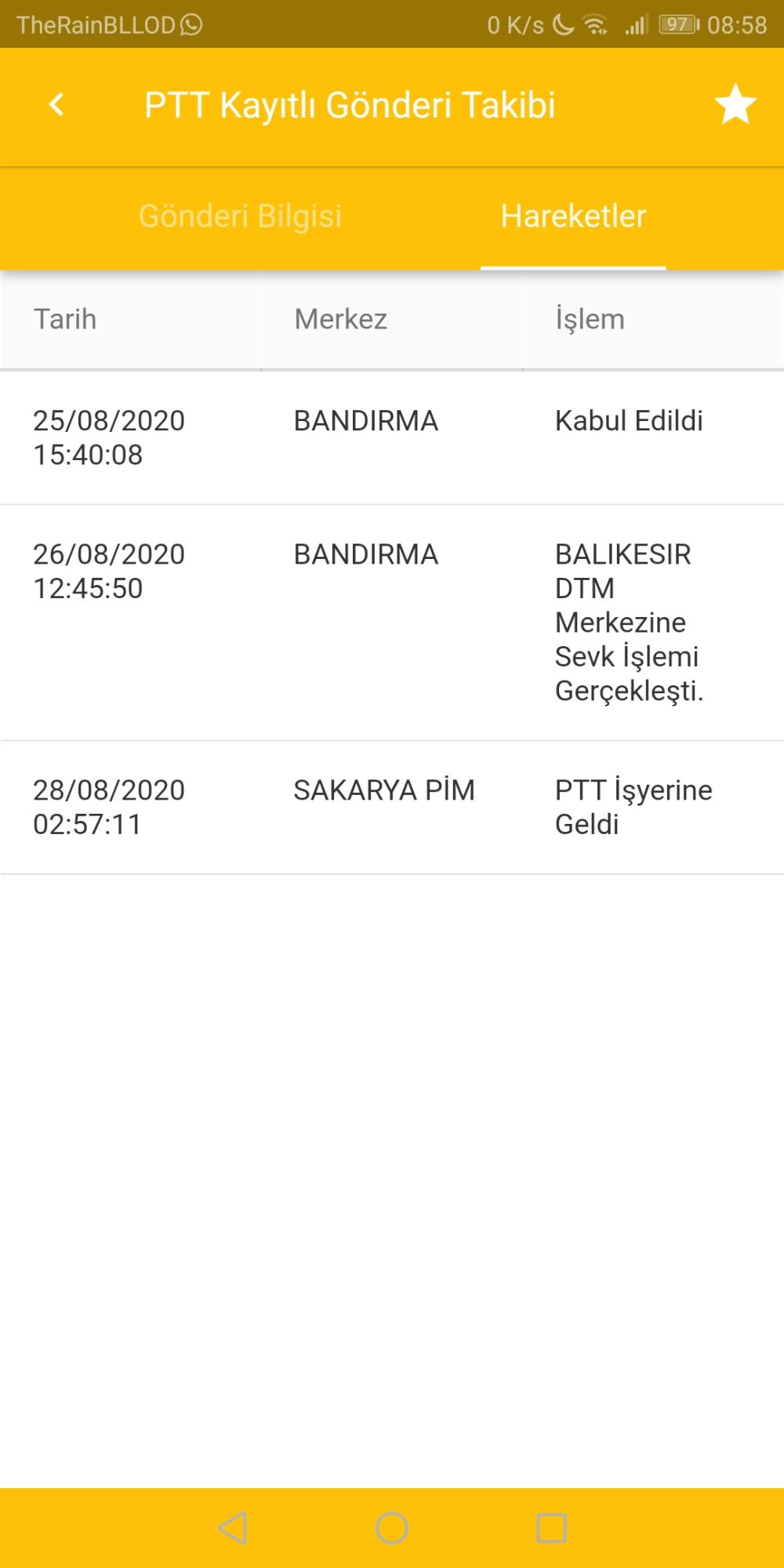Open recent apps from navigation bar
The height and width of the screenshot is (1568, 784).
pos(551,1527)
